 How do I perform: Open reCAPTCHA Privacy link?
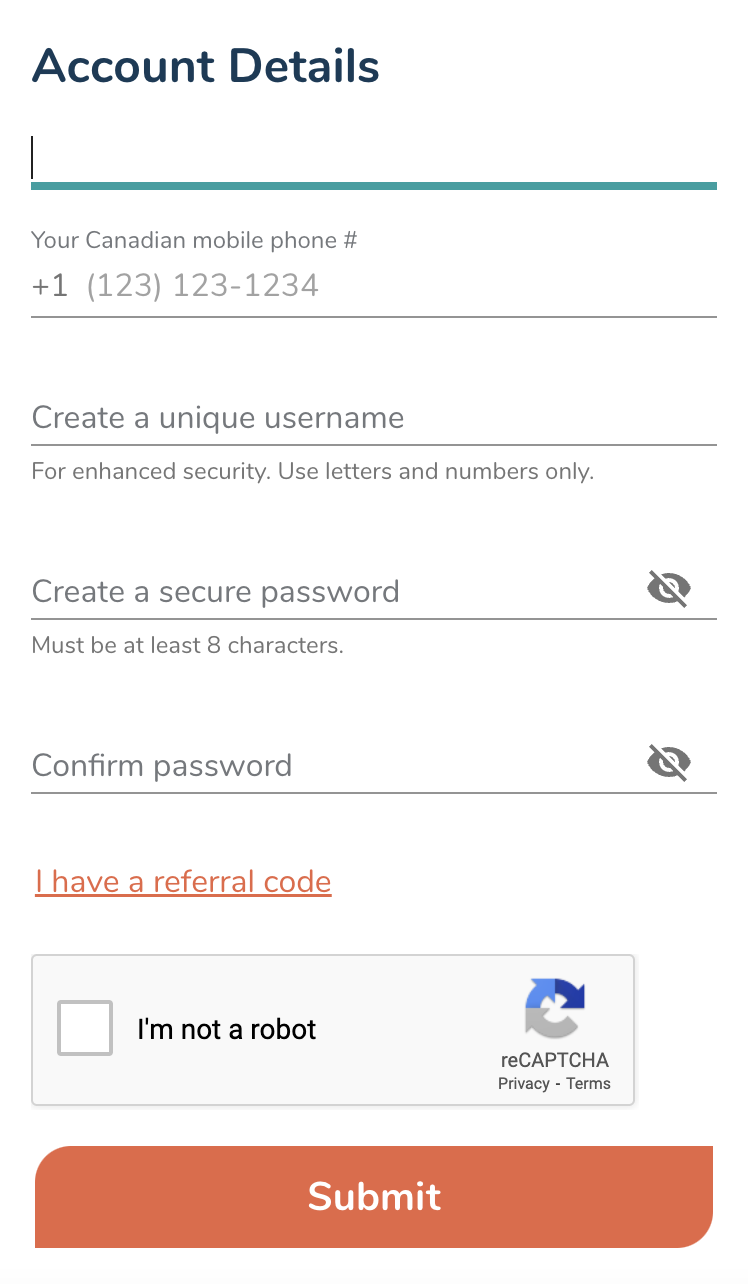coord(524,1084)
